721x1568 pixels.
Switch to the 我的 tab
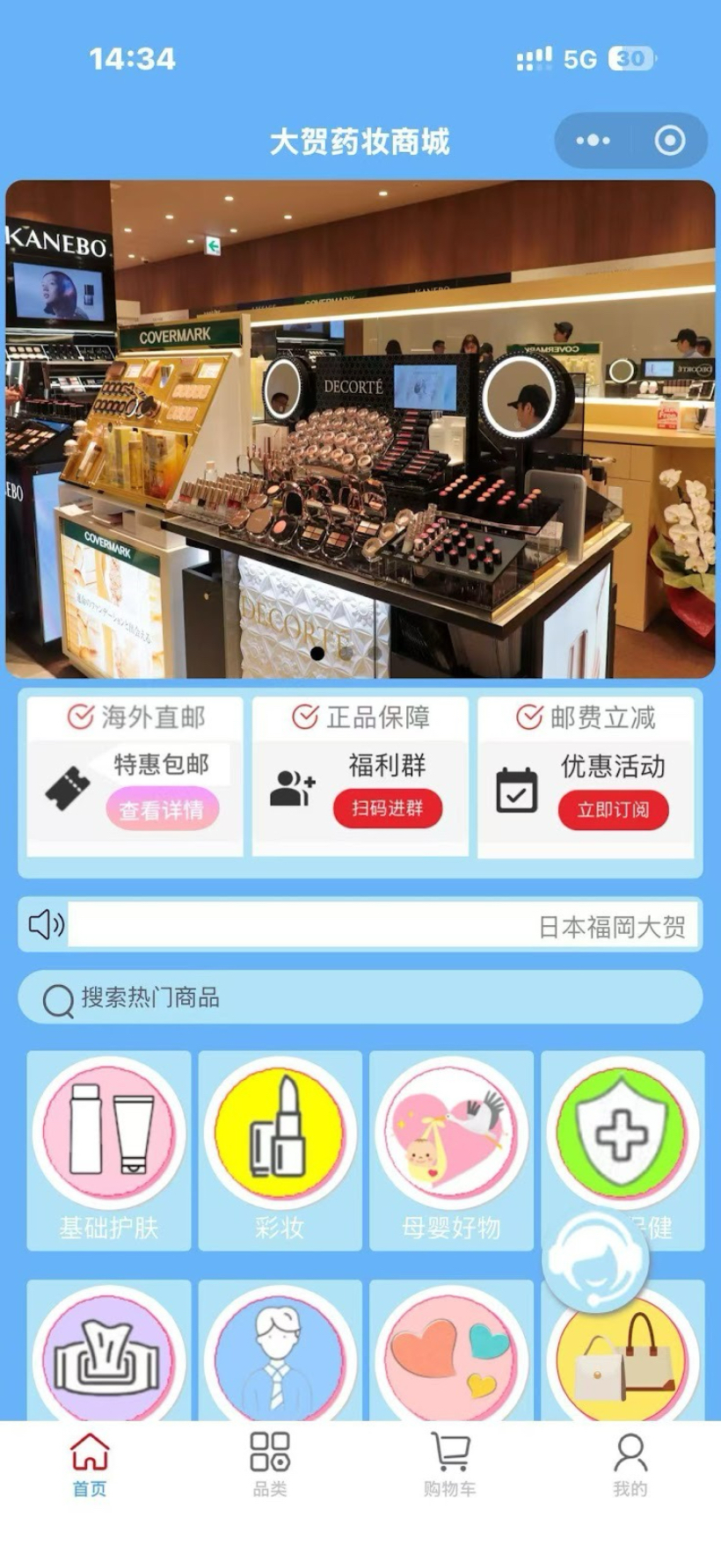coord(630,1465)
